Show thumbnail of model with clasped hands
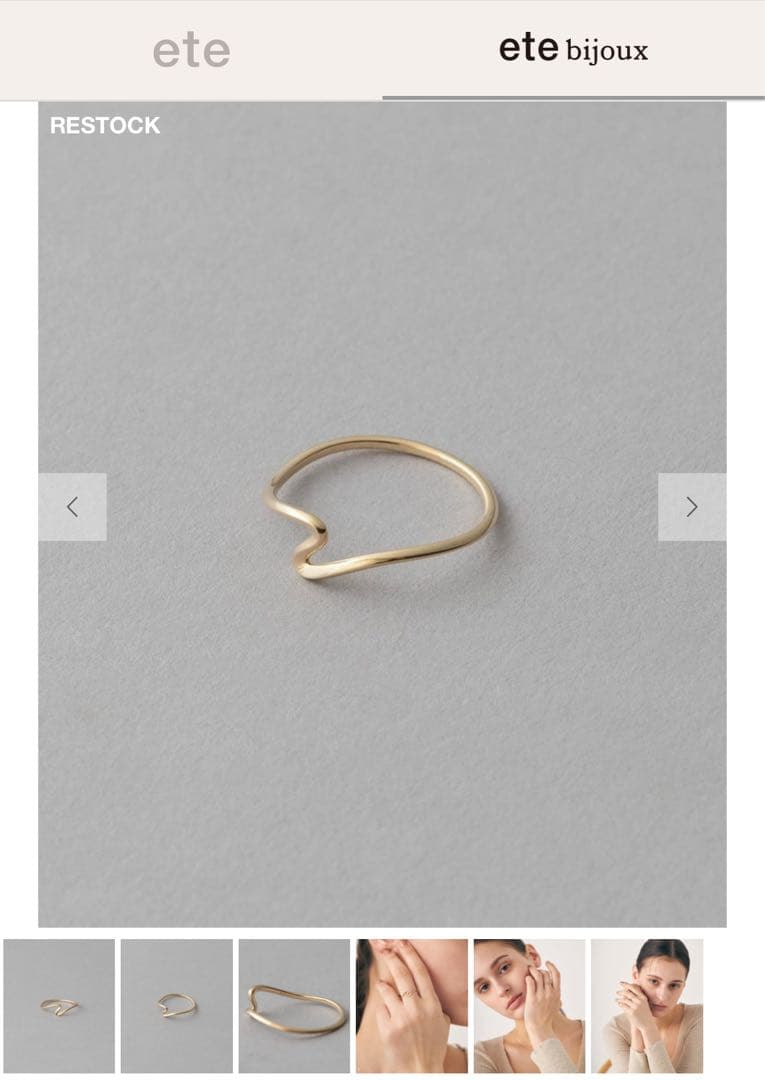The height and width of the screenshot is (1080, 765). [x=647, y=1006]
